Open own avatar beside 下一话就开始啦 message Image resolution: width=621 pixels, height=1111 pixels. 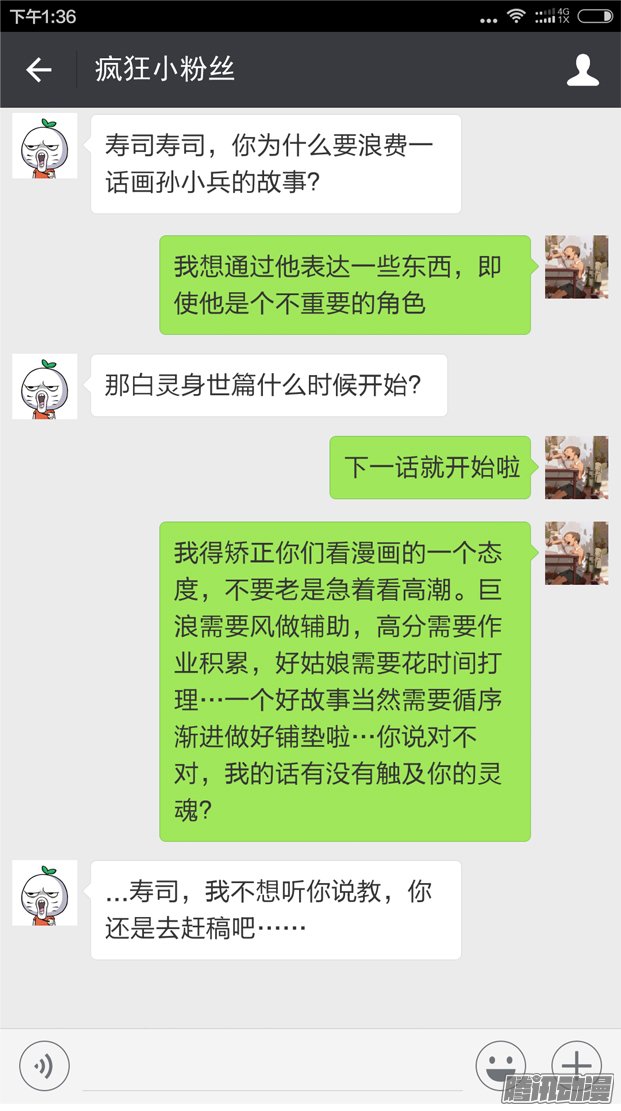pyautogui.click(x=576, y=467)
